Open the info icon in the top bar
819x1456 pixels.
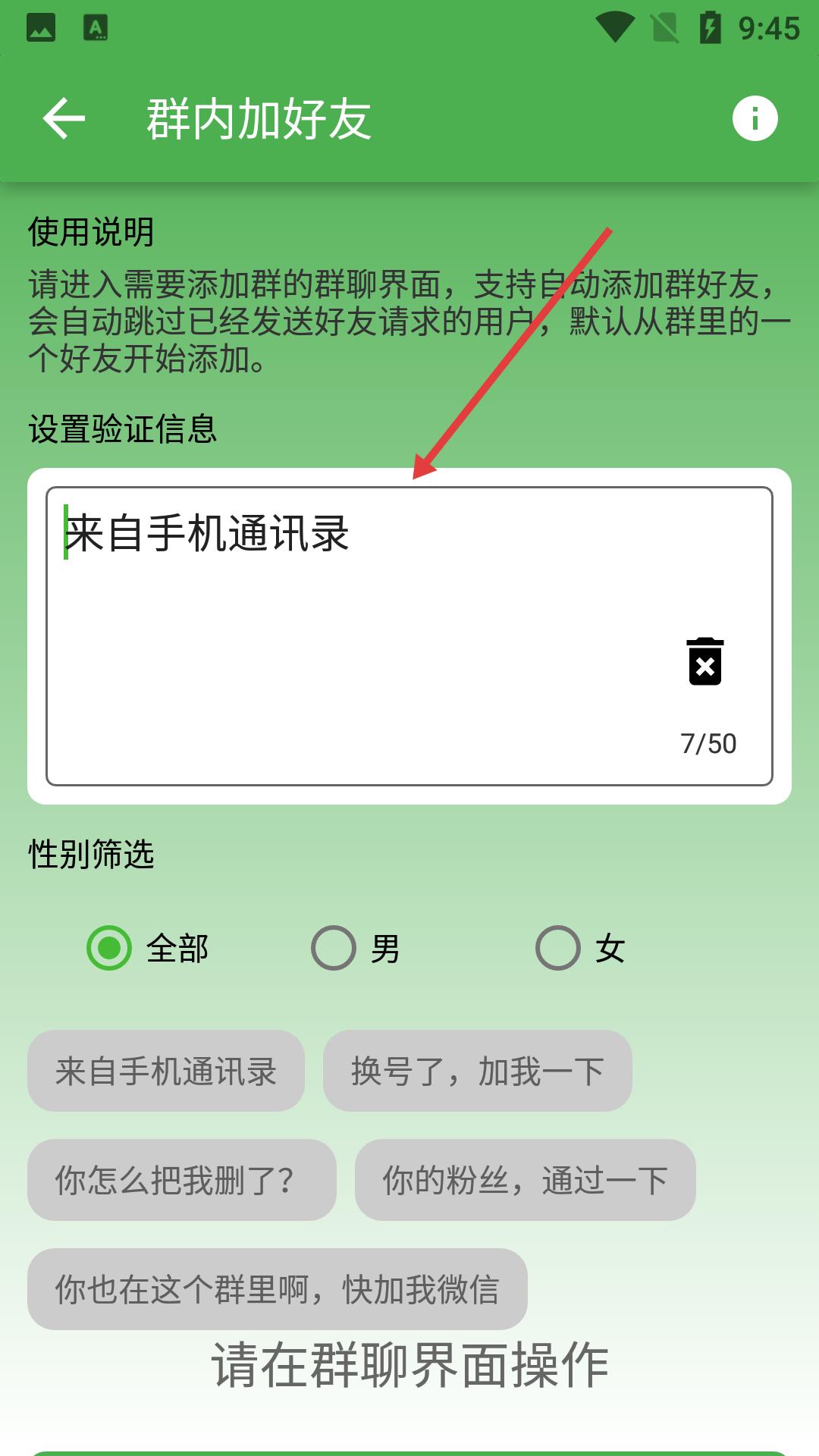click(755, 119)
